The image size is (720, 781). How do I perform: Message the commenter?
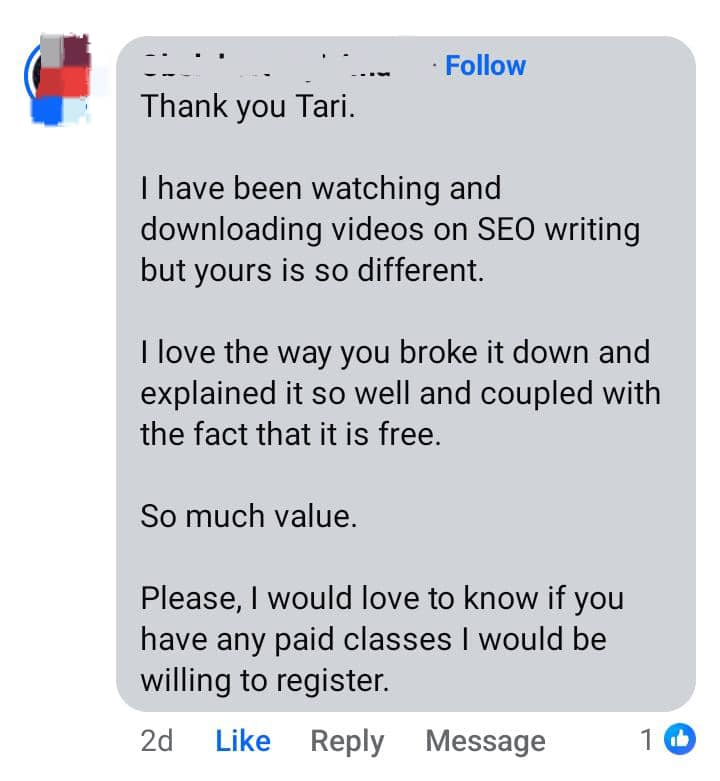point(485,741)
